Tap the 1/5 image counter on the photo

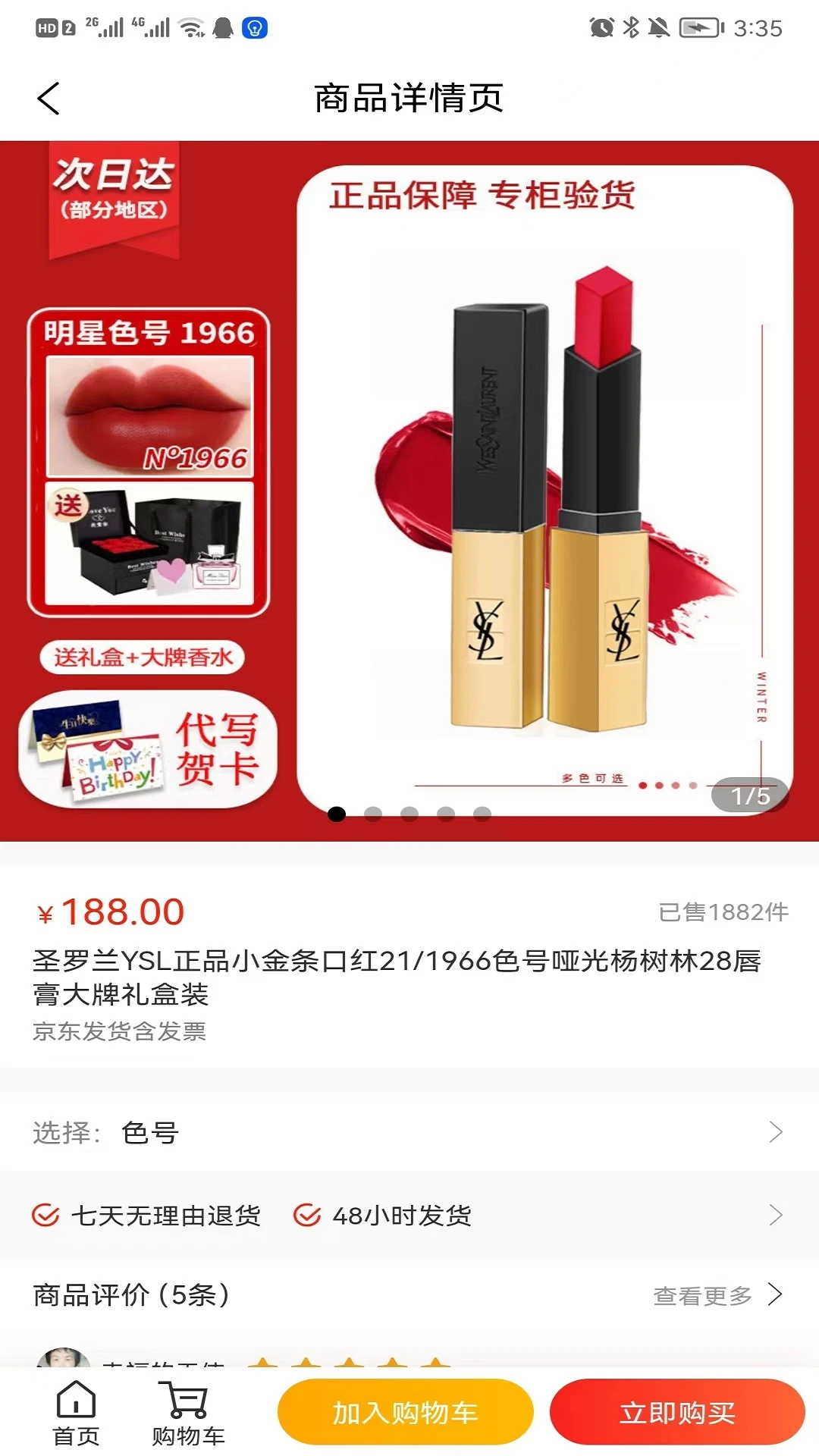point(749,794)
